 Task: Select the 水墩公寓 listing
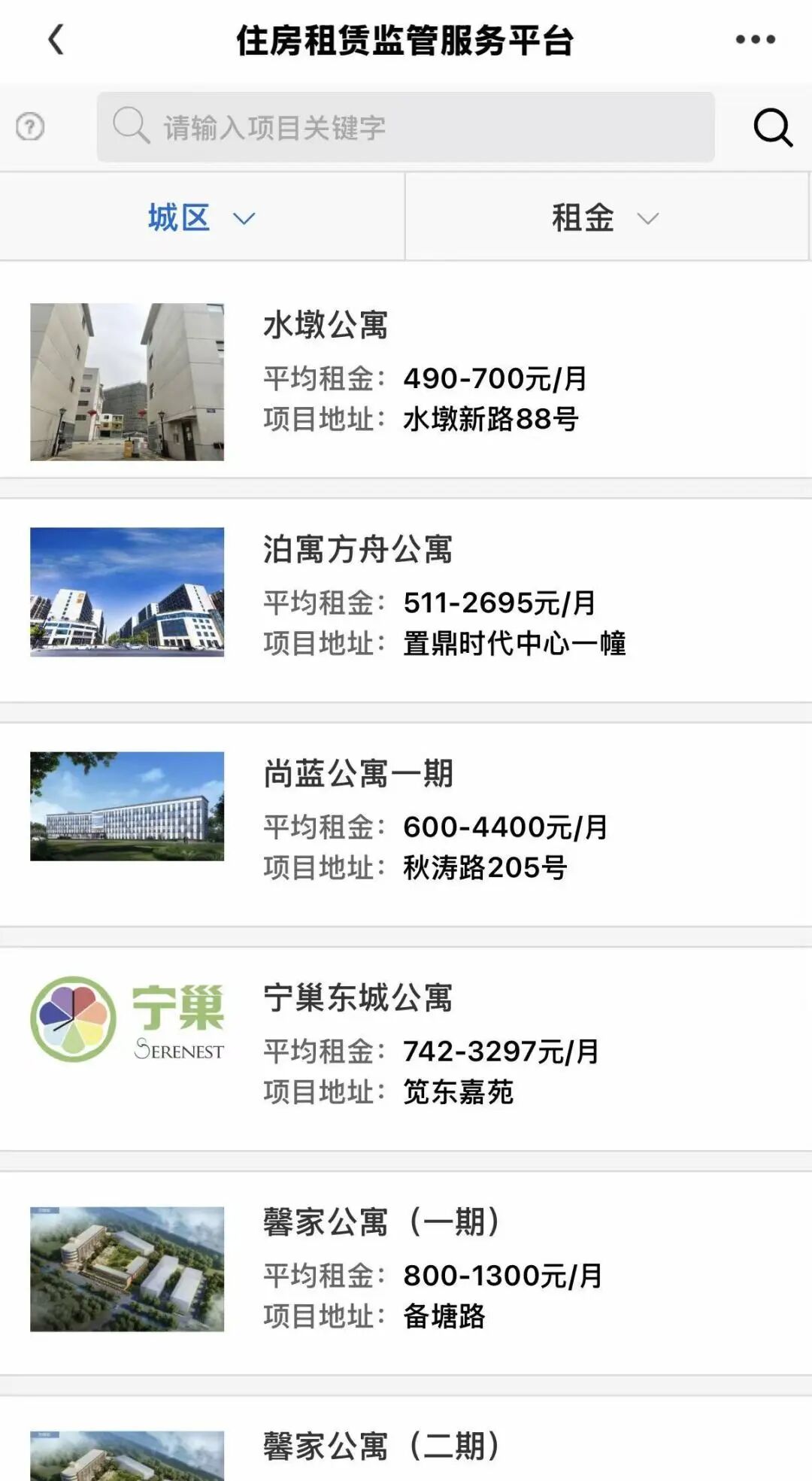click(x=326, y=328)
